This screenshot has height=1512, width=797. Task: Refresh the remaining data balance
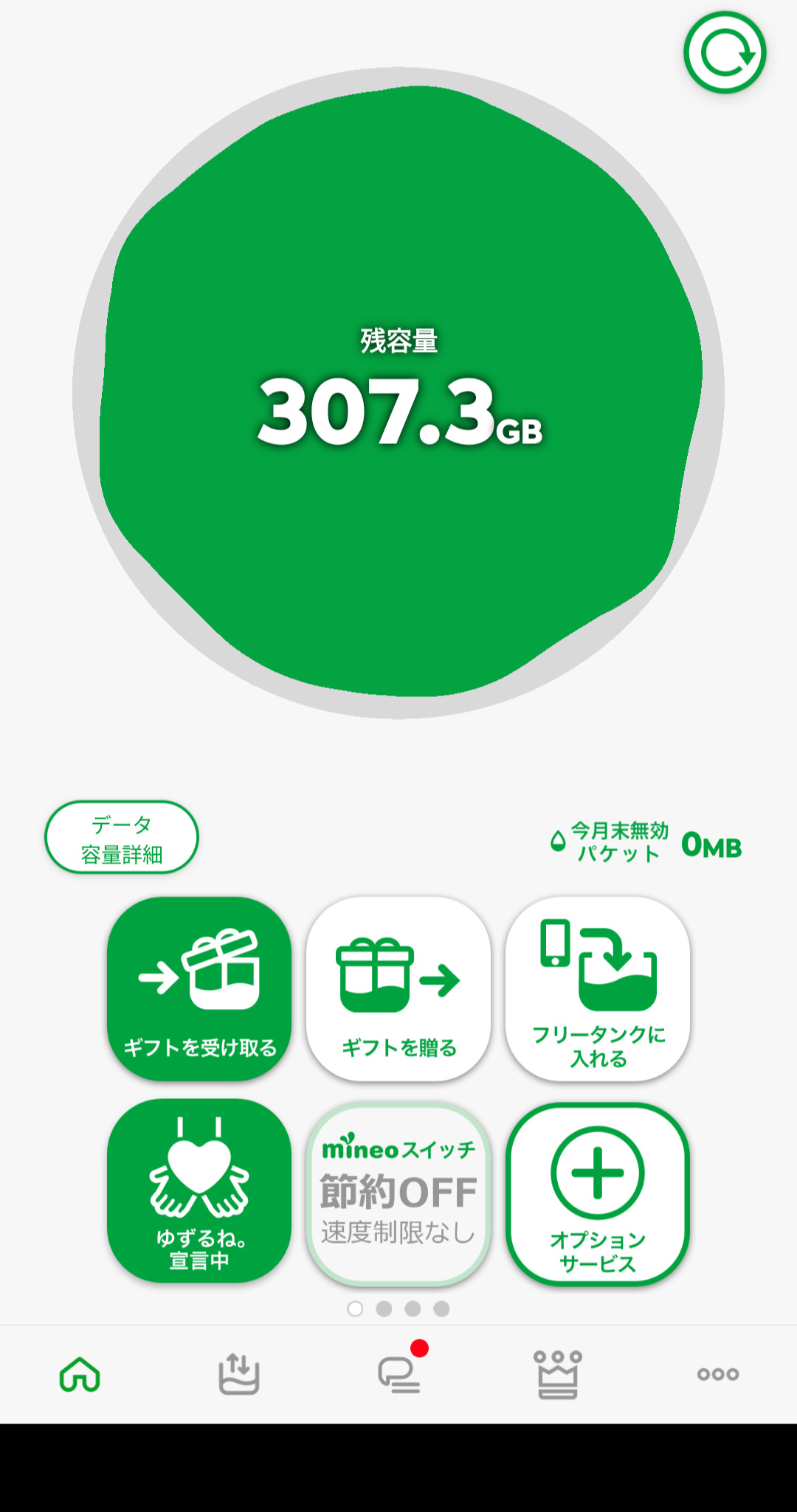tap(725, 52)
